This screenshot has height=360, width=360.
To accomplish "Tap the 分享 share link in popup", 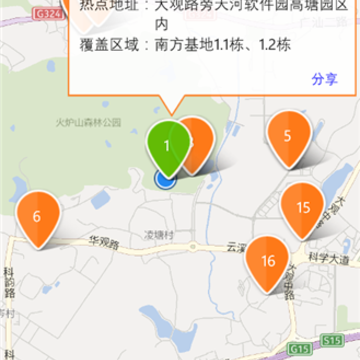I will click(325, 79).
